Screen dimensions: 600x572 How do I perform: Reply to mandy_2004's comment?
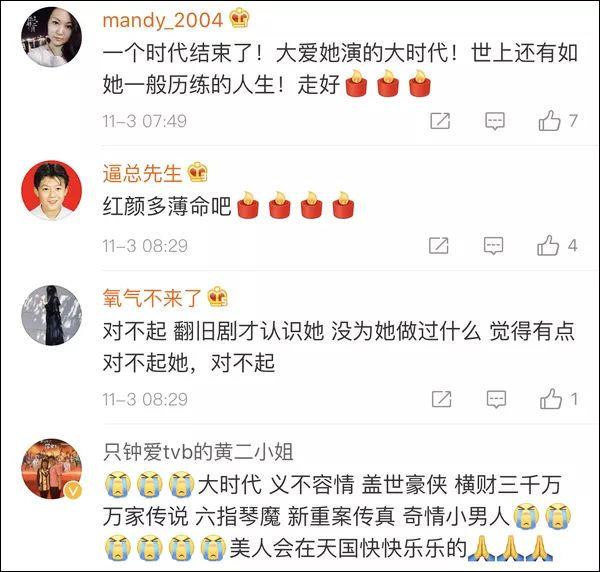click(x=494, y=121)
